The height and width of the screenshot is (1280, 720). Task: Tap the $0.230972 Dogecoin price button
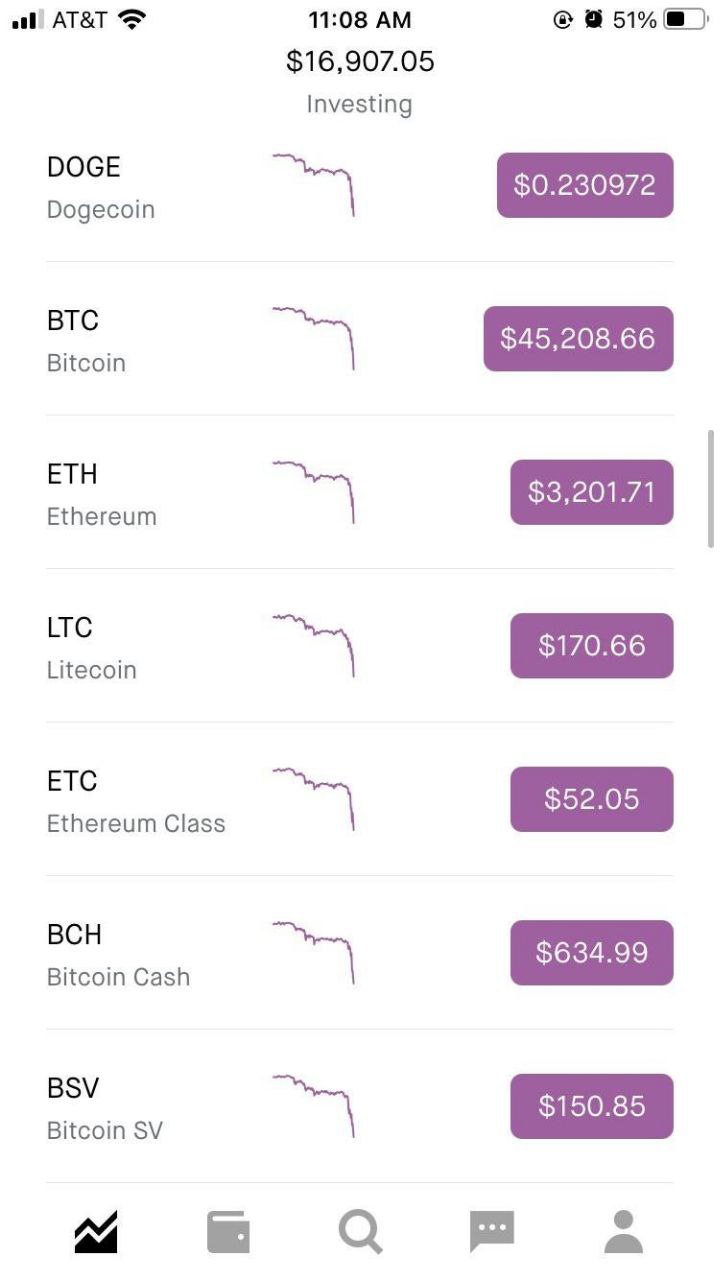point(585,185)
